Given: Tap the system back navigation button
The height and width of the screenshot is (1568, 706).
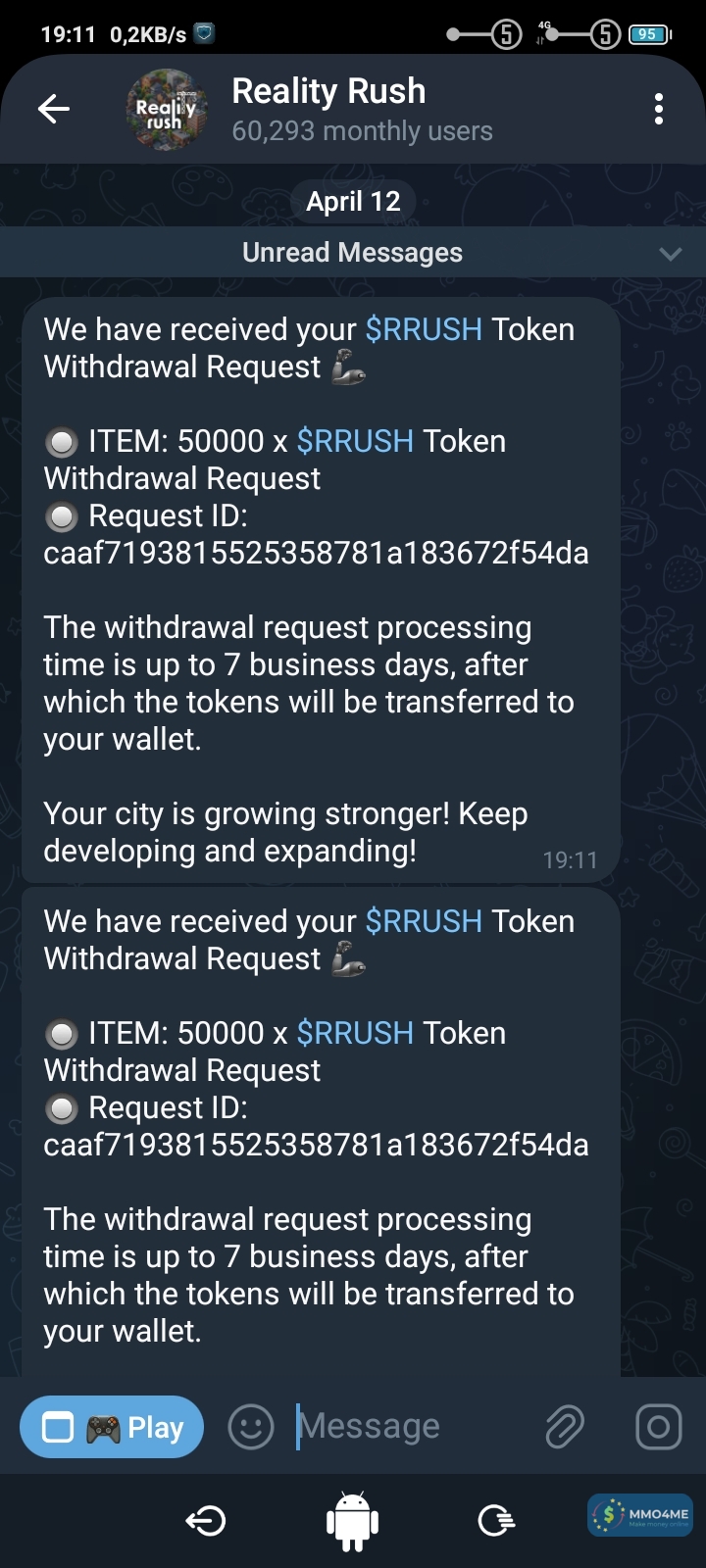Looking at the screenshot, I should 206,1520.
